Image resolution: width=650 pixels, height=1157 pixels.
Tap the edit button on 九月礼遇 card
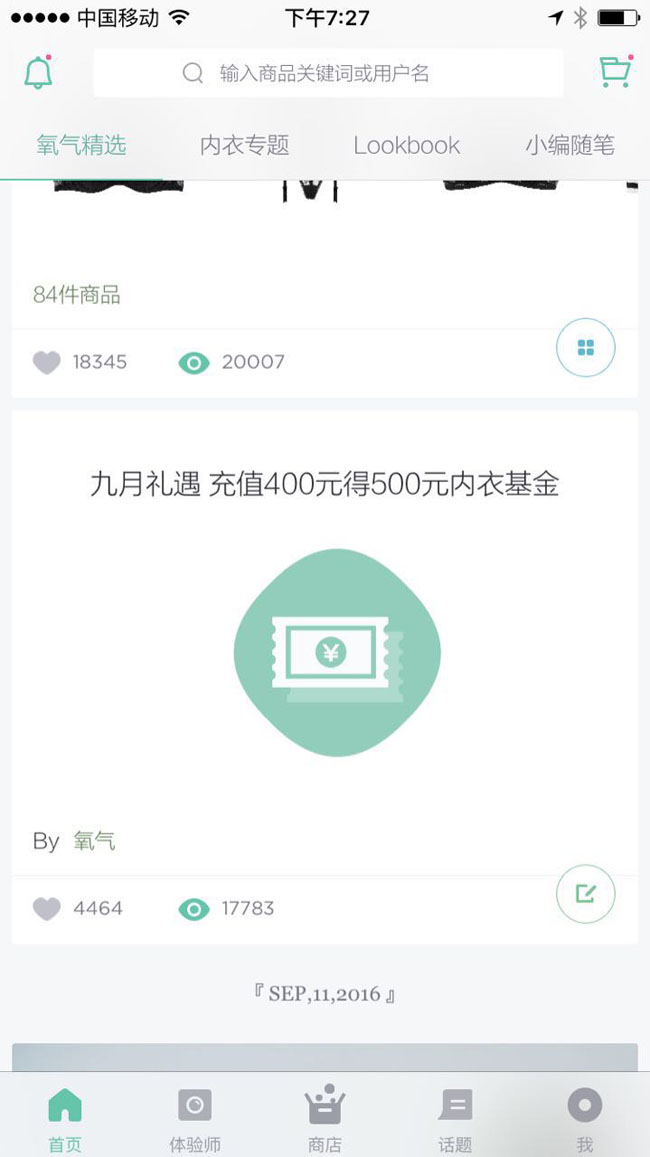[585, 894]
